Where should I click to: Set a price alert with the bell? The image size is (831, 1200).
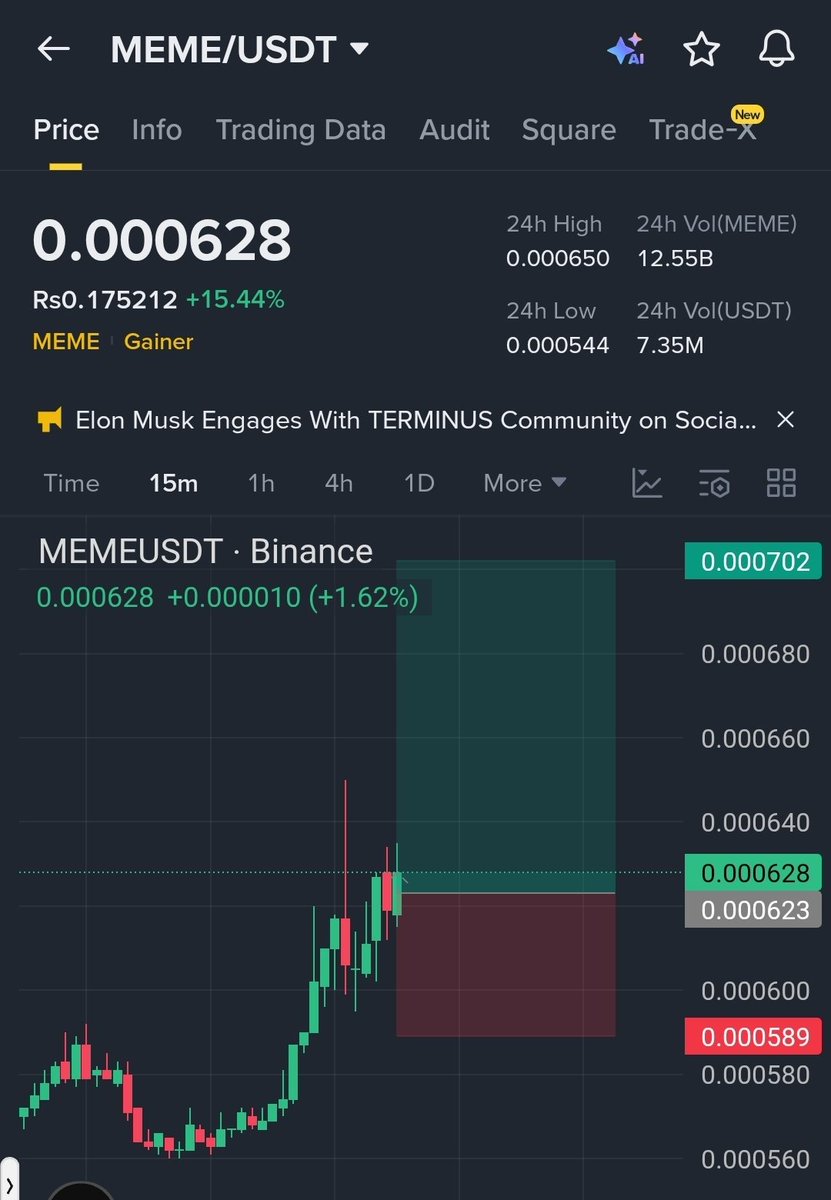(x=777, y=49)
